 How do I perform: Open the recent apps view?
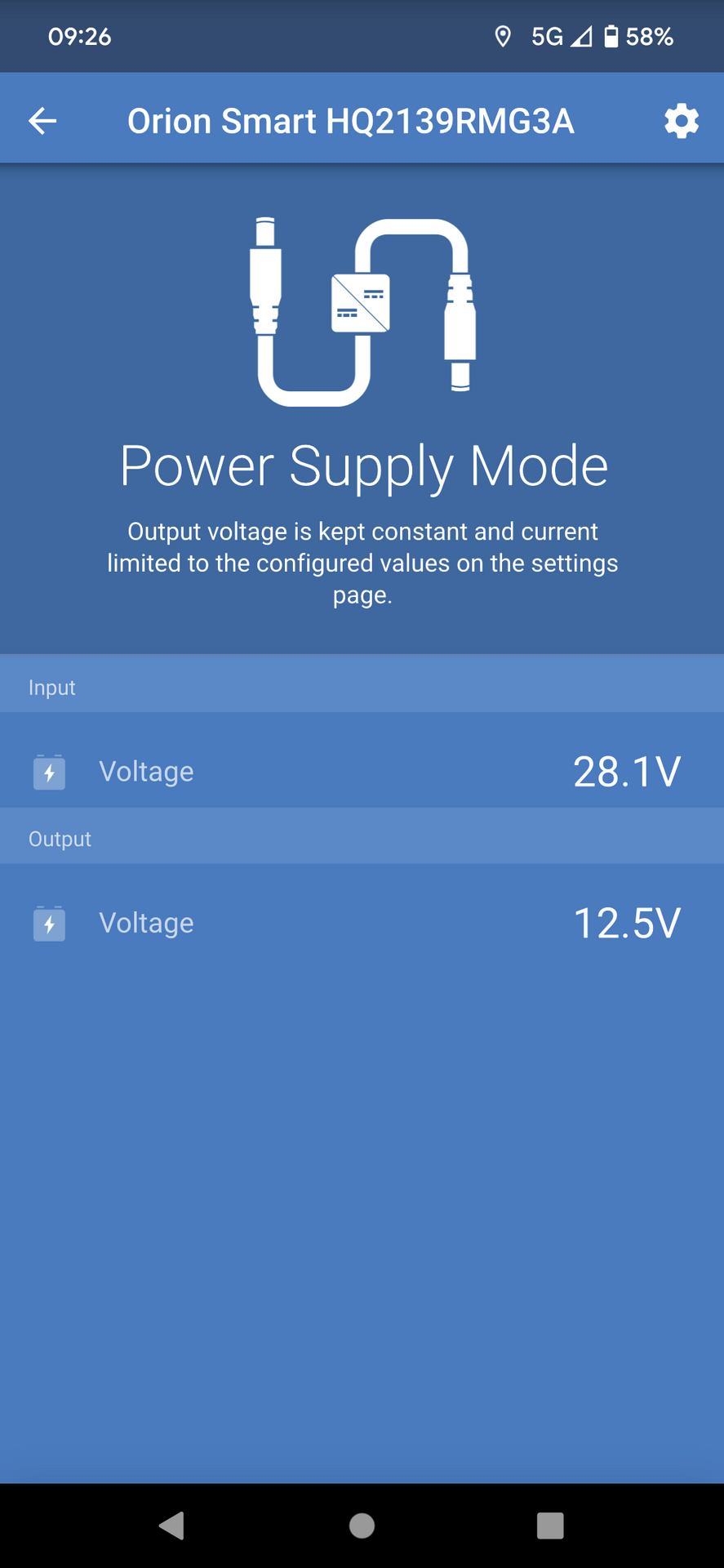coord(550,1526)
